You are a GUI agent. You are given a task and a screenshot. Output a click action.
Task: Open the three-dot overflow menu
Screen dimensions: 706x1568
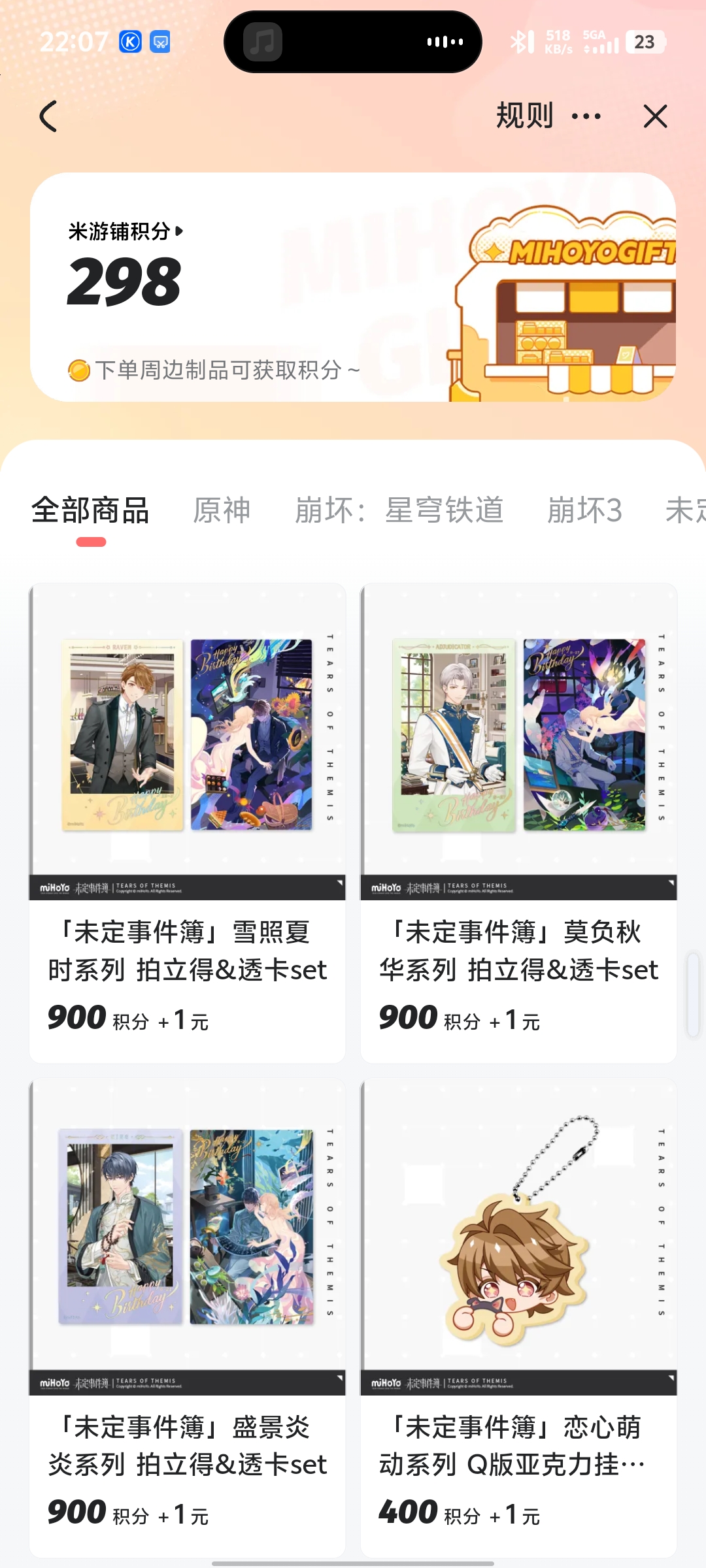[586, 117]
